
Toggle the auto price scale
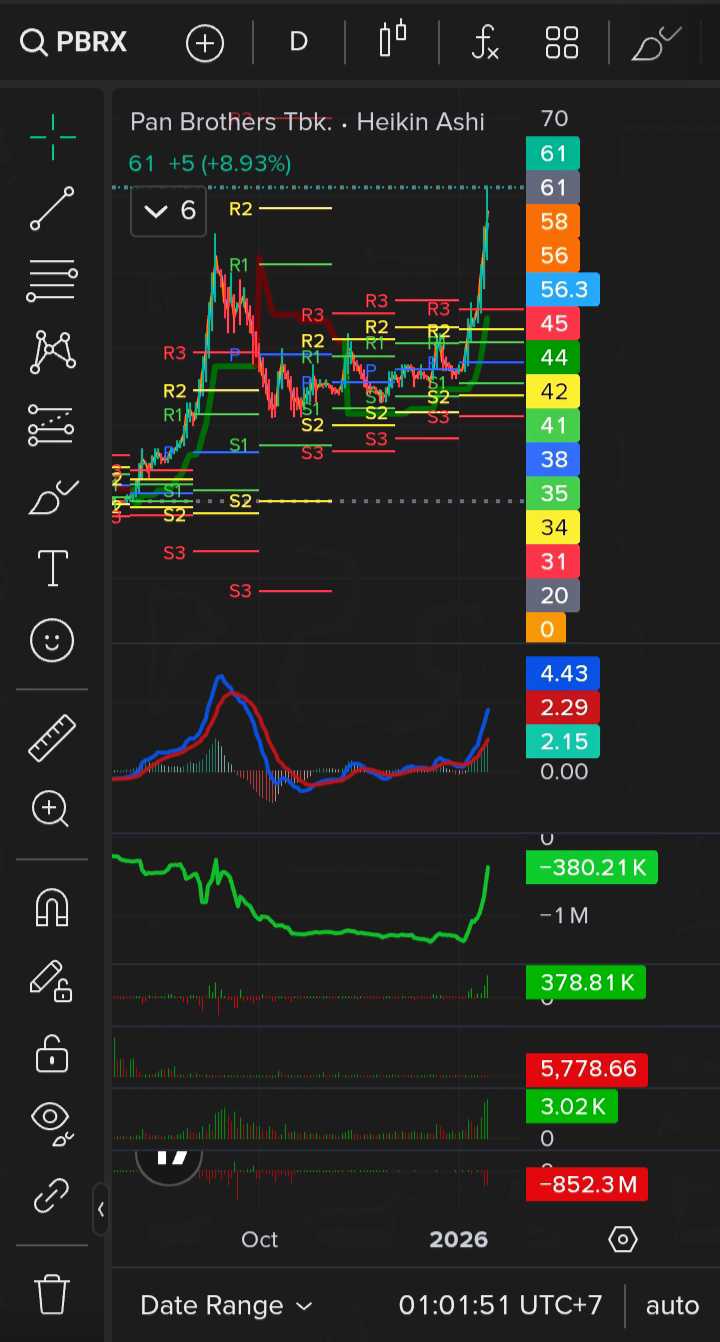[672, 1305]
